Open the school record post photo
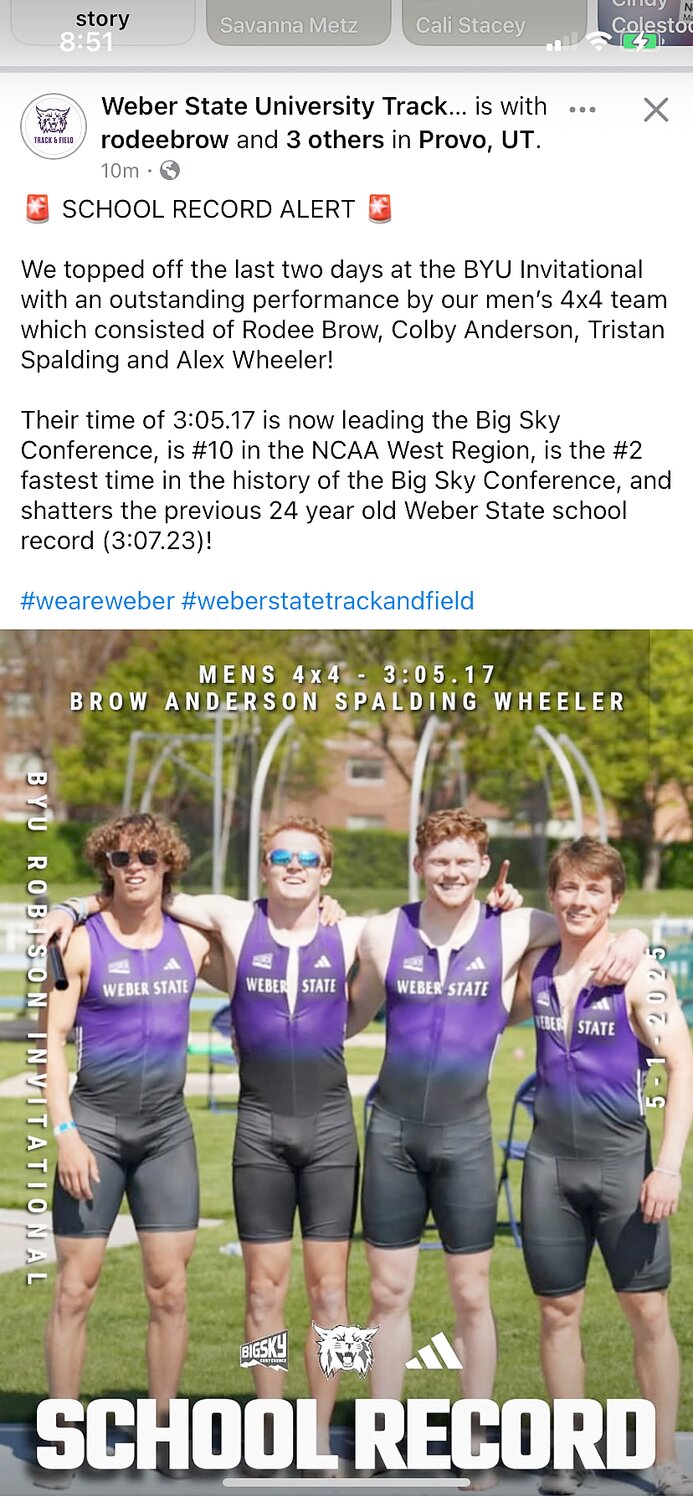The image size is (693, 1500). tap(346, 1062)
